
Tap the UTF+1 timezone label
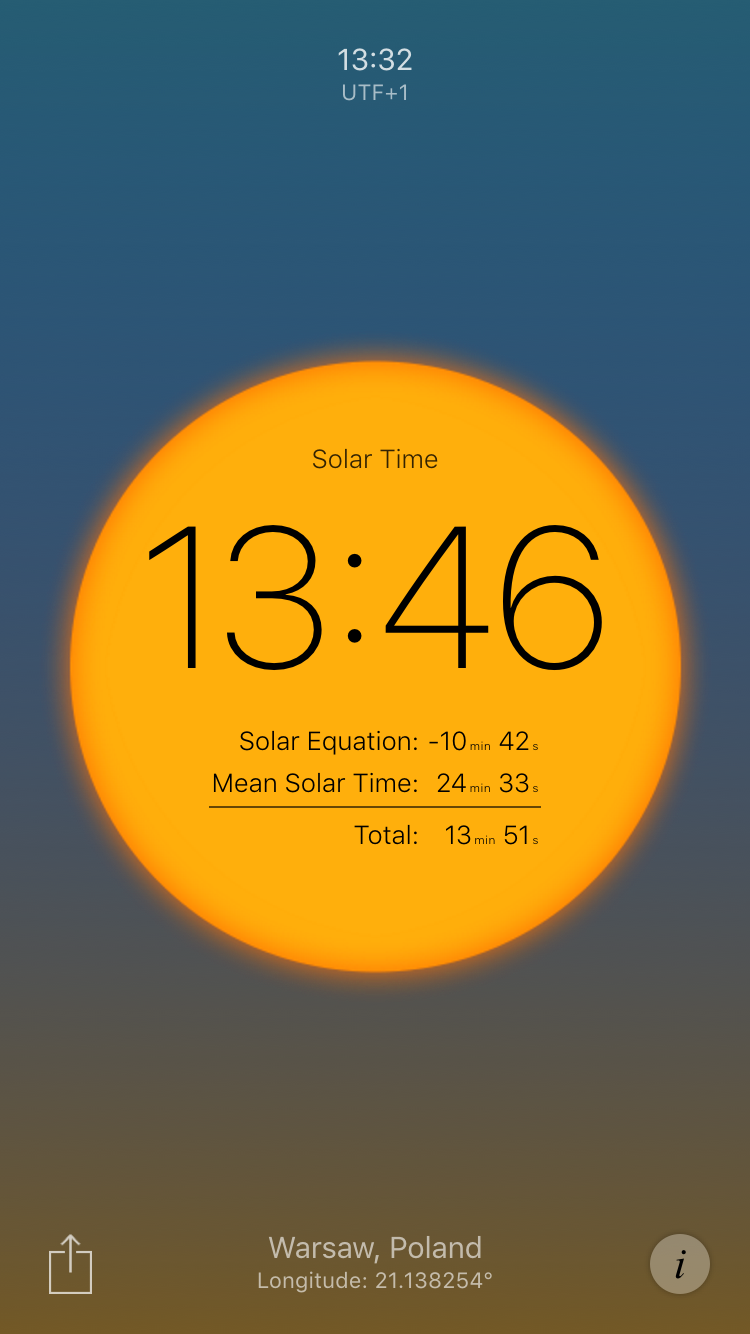[x=374, y=92]
